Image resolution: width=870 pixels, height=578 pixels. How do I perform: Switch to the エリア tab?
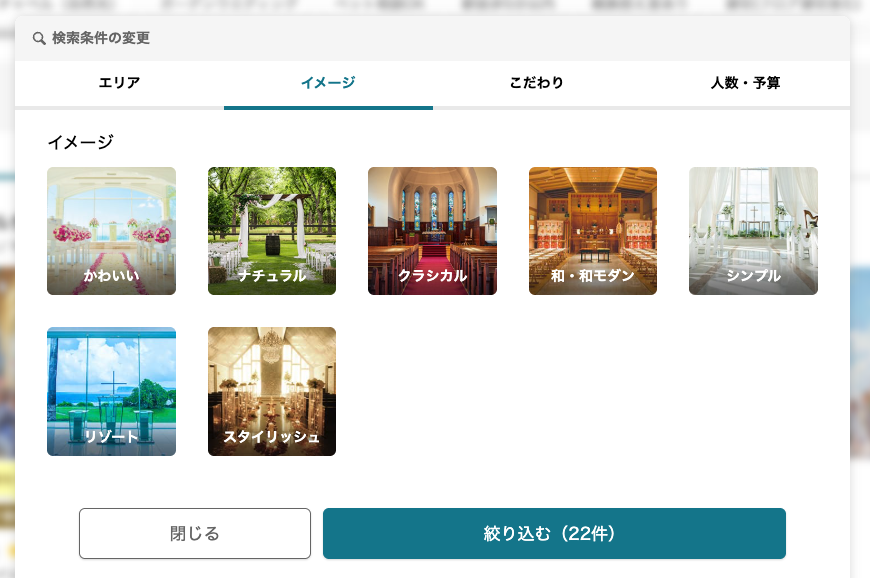119,83
